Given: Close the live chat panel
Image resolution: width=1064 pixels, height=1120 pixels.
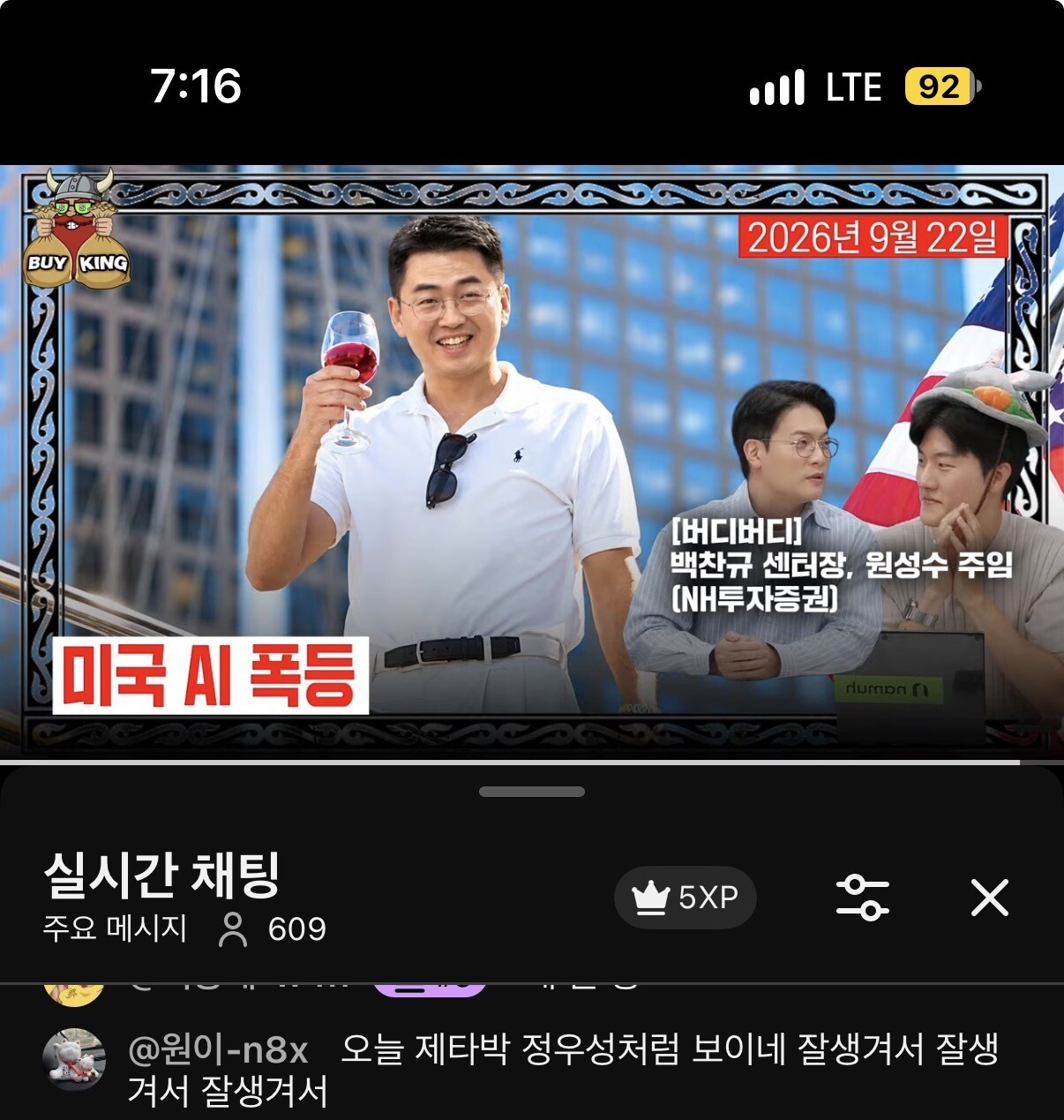Looking at the screenshot, I should point(989,898).
